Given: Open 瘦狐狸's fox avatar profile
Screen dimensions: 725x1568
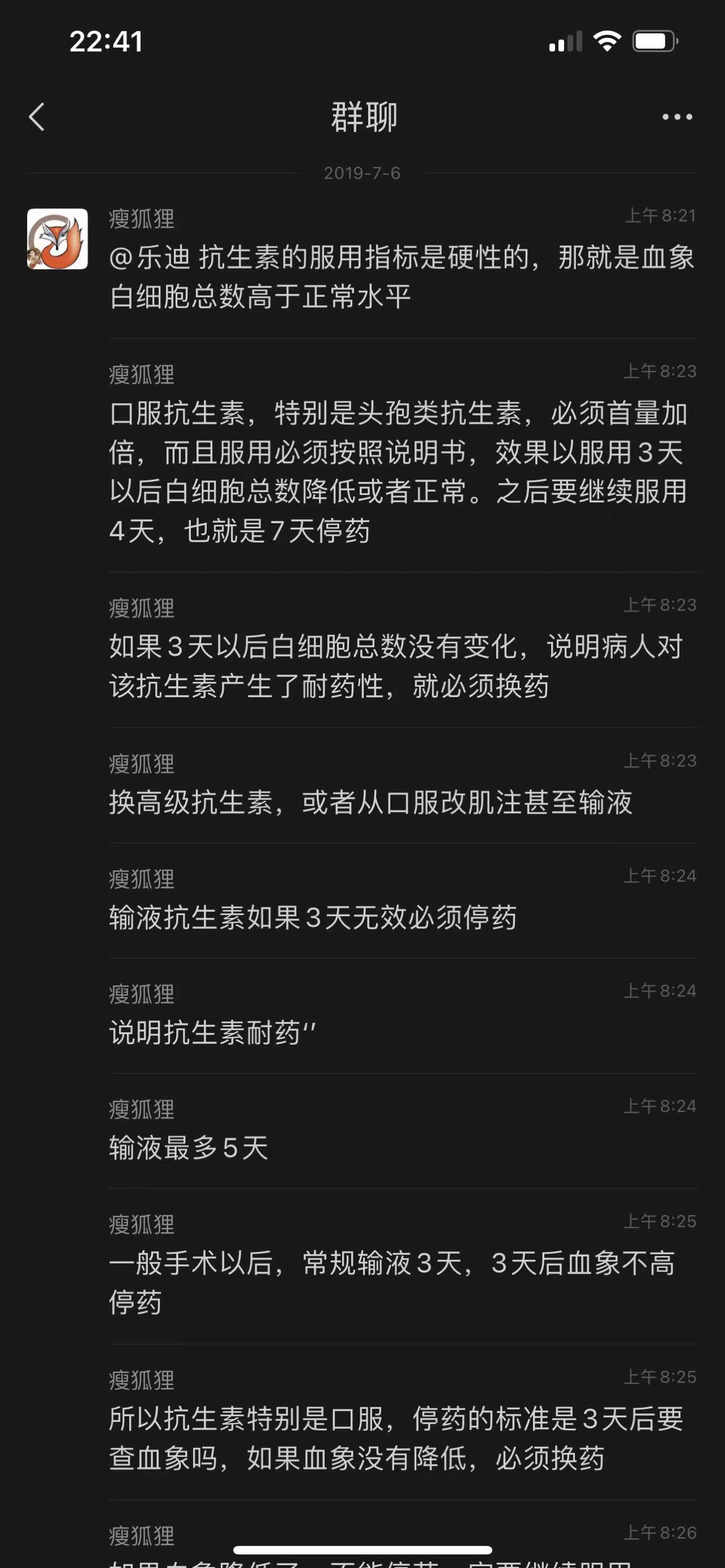Looking at the screenshot, I should pyautogui.click(x=57, y=239).
